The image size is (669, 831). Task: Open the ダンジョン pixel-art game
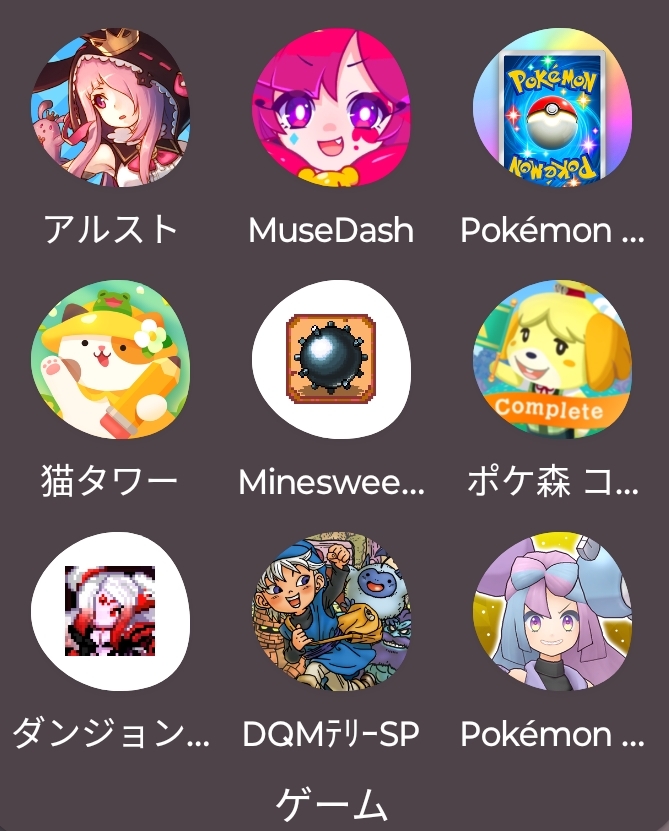click(110, 612)
